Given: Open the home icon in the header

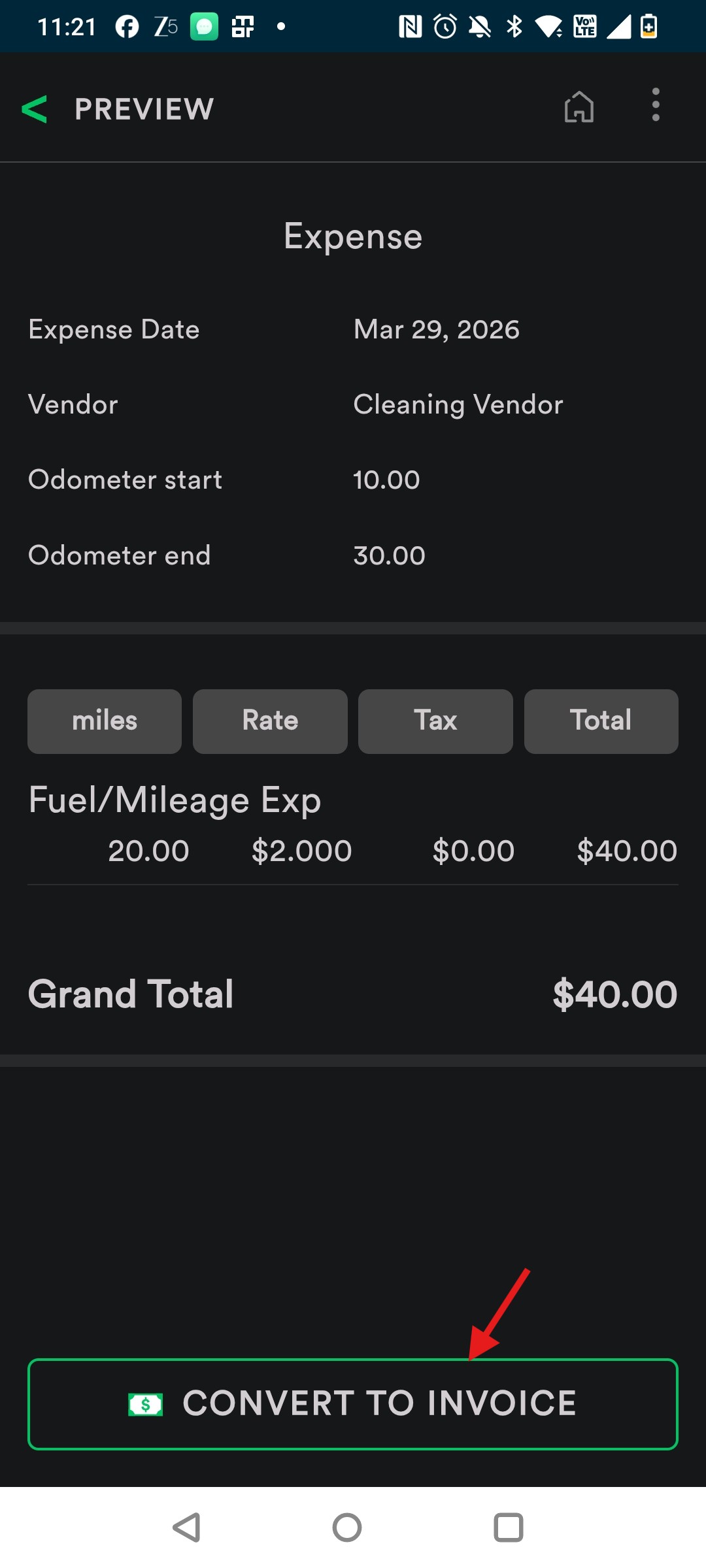Looking at the screenshot, I should pyautogui.click(x=579, y=107).
